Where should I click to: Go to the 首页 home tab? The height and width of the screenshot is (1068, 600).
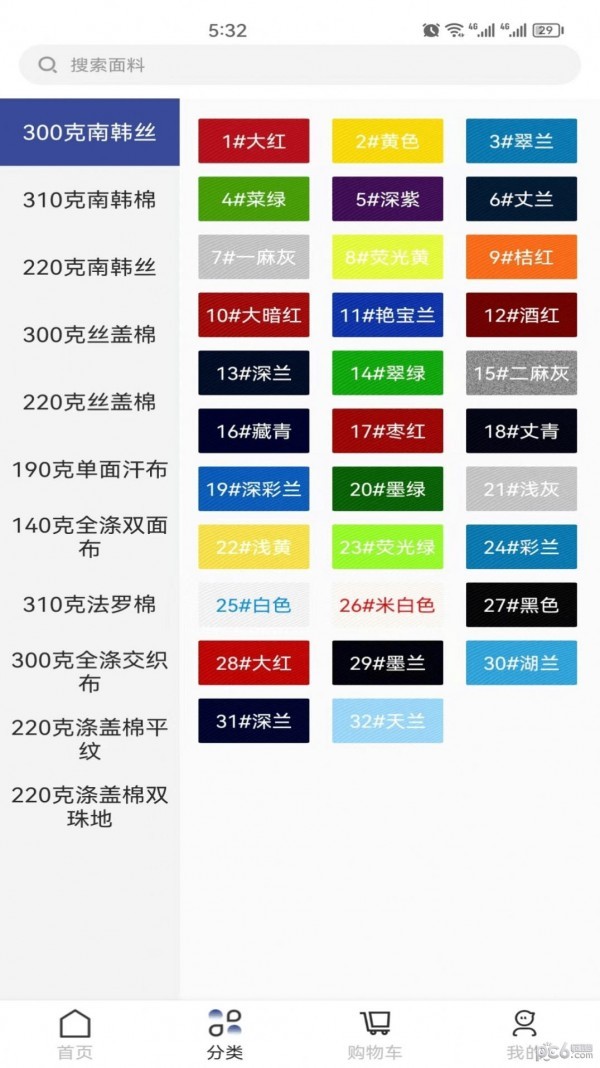coord(75,1033)
